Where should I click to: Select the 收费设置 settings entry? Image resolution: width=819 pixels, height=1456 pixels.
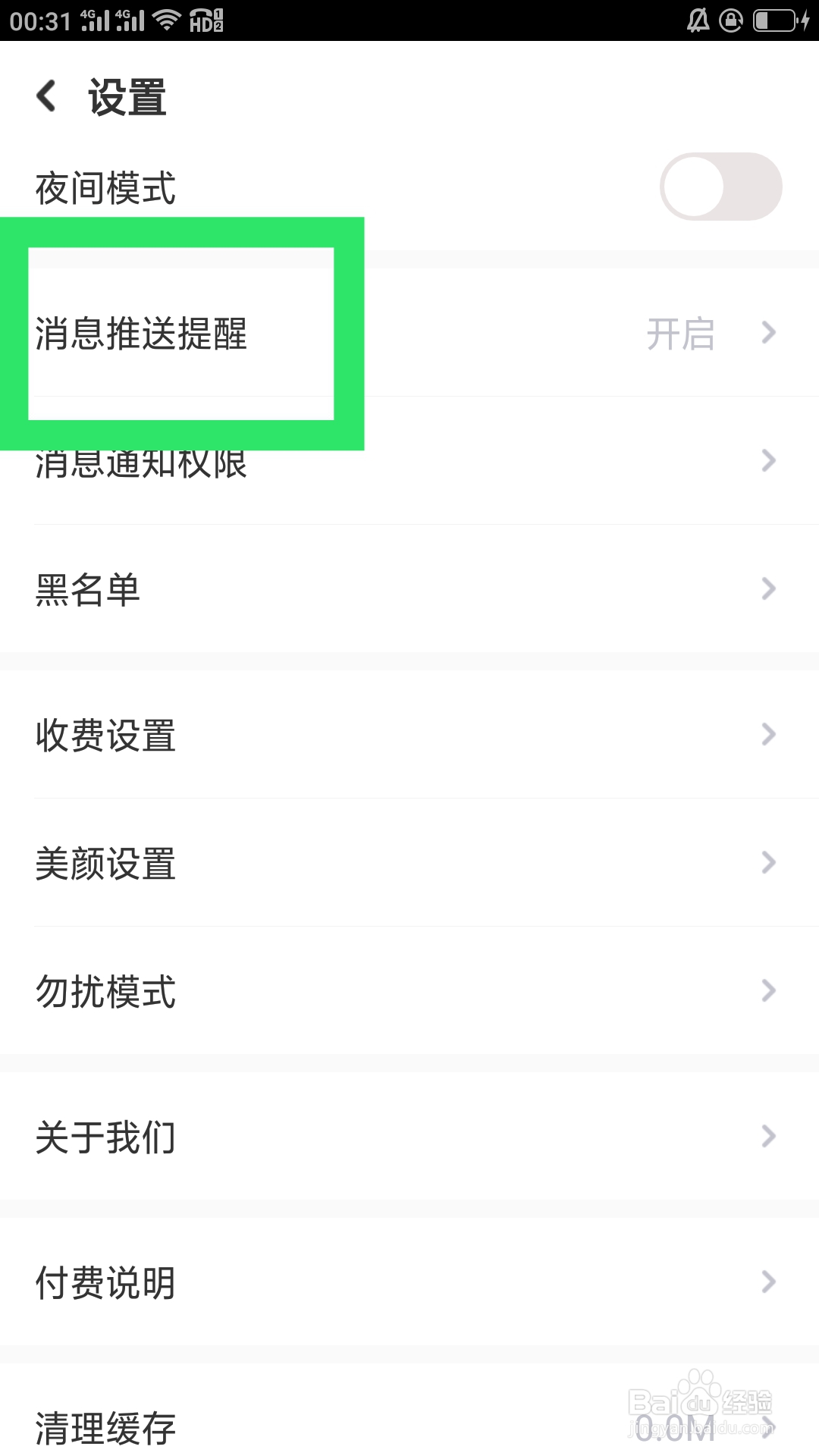[106, 734]
